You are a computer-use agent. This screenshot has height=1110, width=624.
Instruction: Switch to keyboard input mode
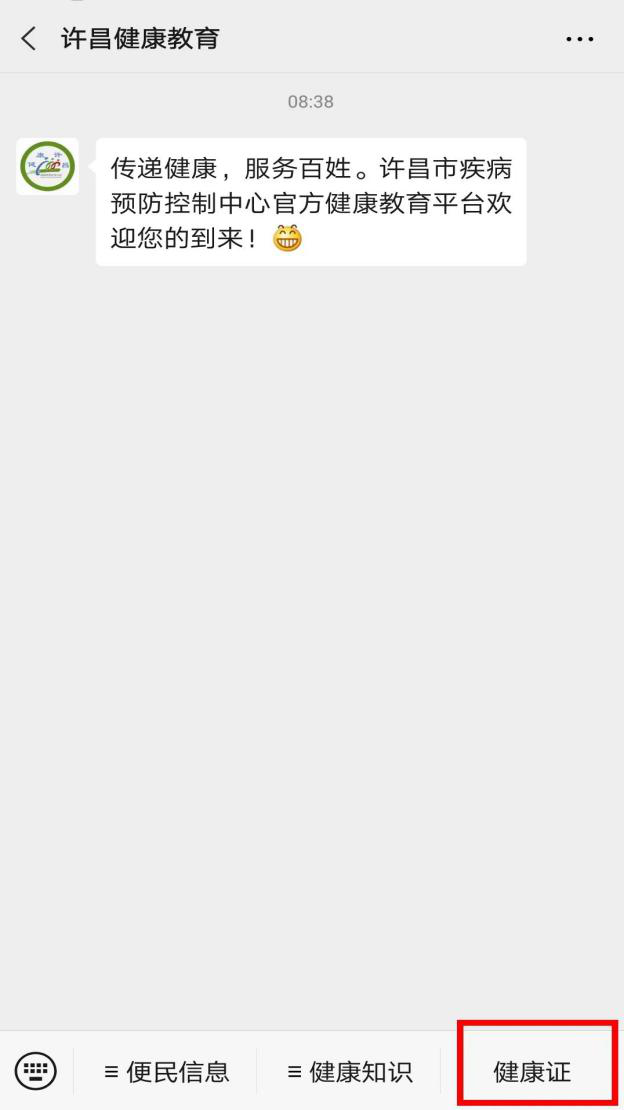[36, 1072]
